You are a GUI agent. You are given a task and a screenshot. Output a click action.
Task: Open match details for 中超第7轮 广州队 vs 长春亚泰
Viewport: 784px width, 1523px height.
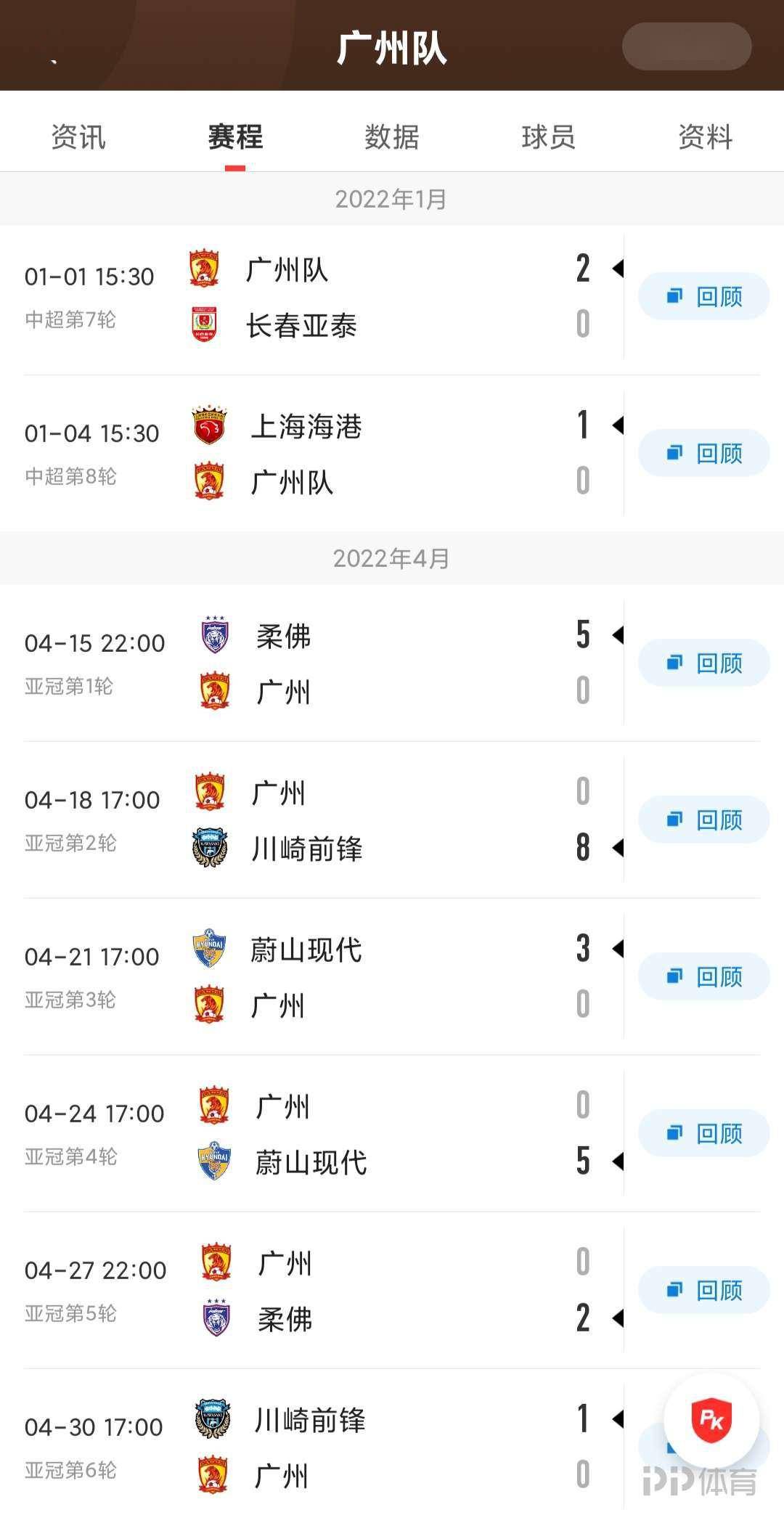tap(312, 296)
